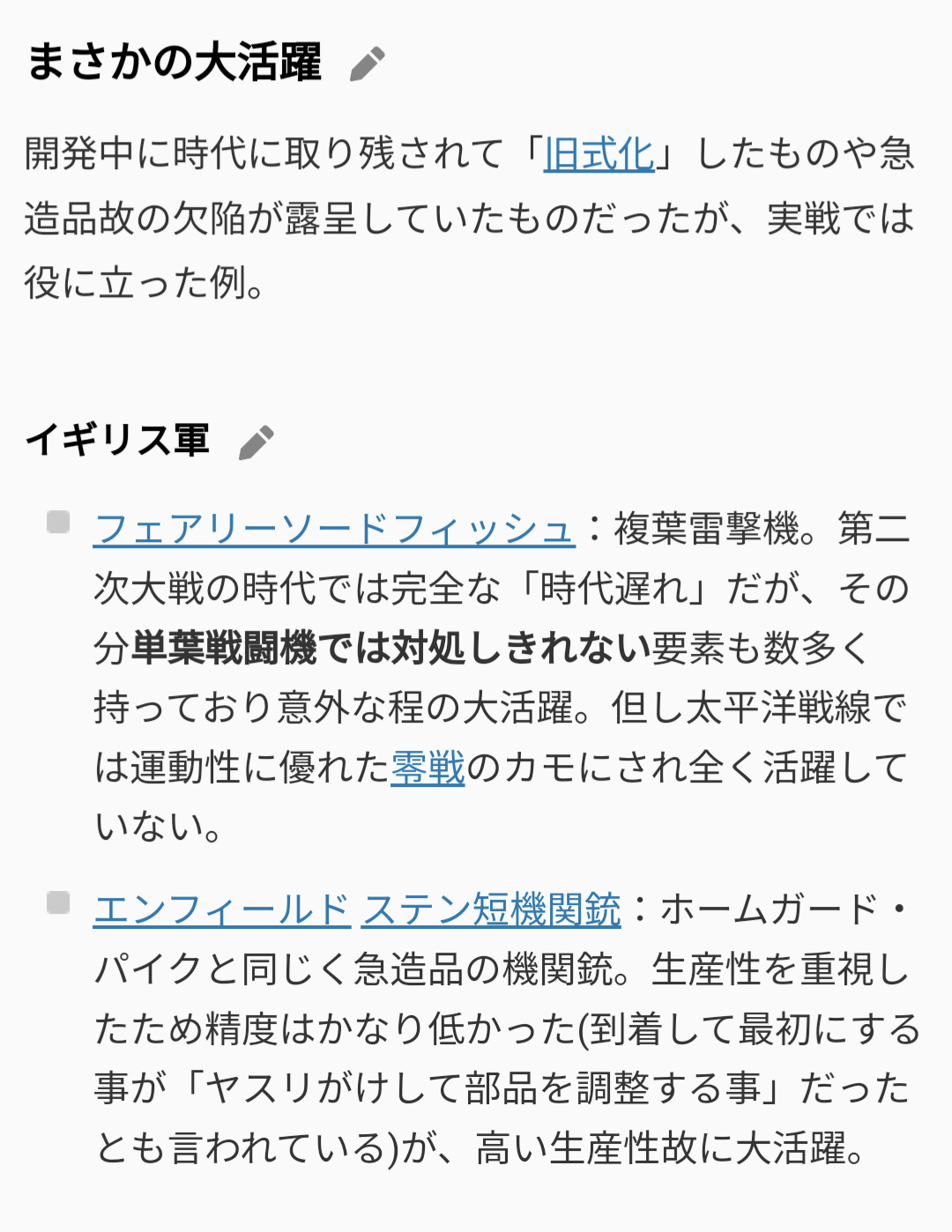Open the 零戦 link
The height and width of the screenshot is (1232, 952).
[428, 768]
